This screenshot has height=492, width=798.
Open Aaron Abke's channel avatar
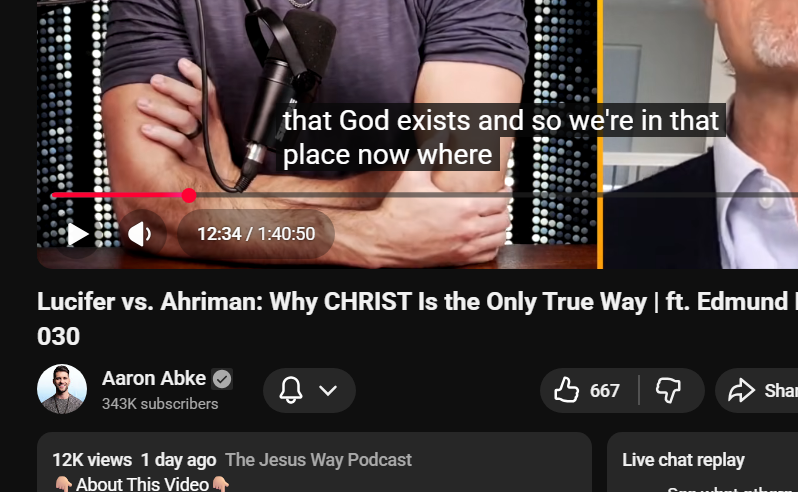coord(62,389)
